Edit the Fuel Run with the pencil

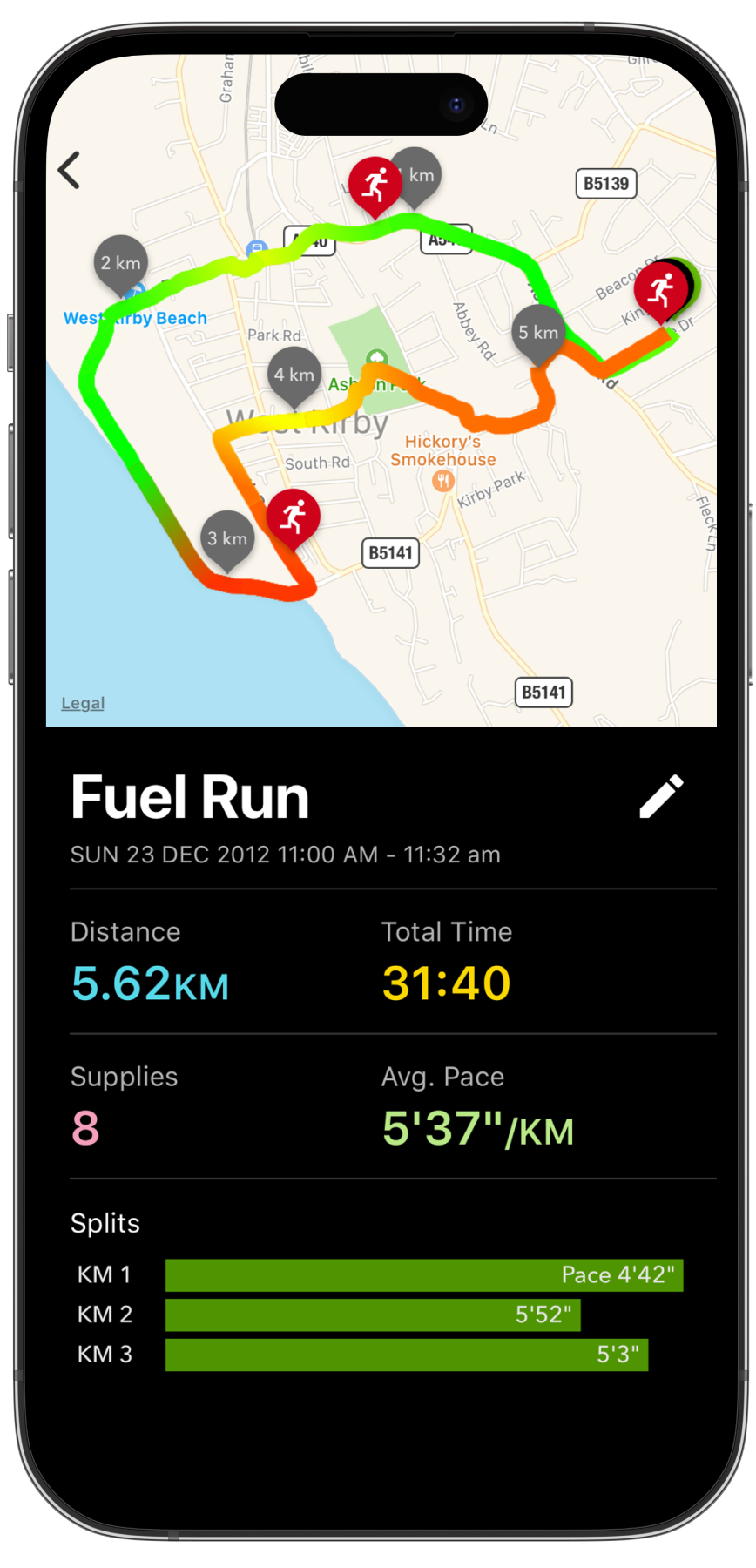pyautogui.click(x=661, y=796)
